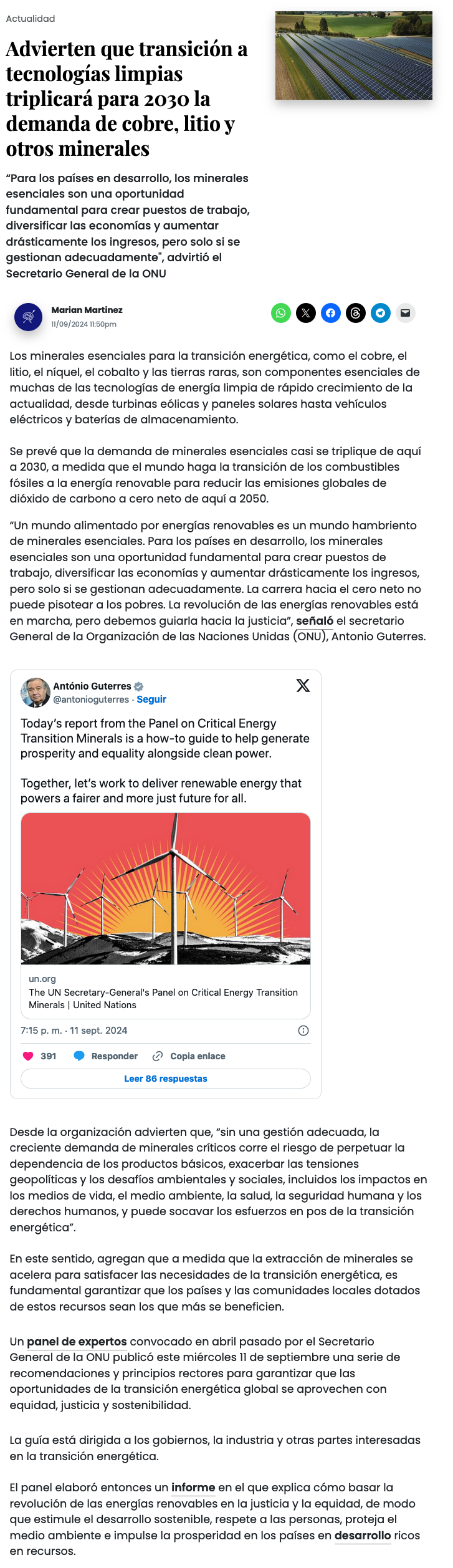Open the 'desarrollo' link
Viewport: 453px width, 1568px height.
pyautogui.click(x=363, y=1536)
